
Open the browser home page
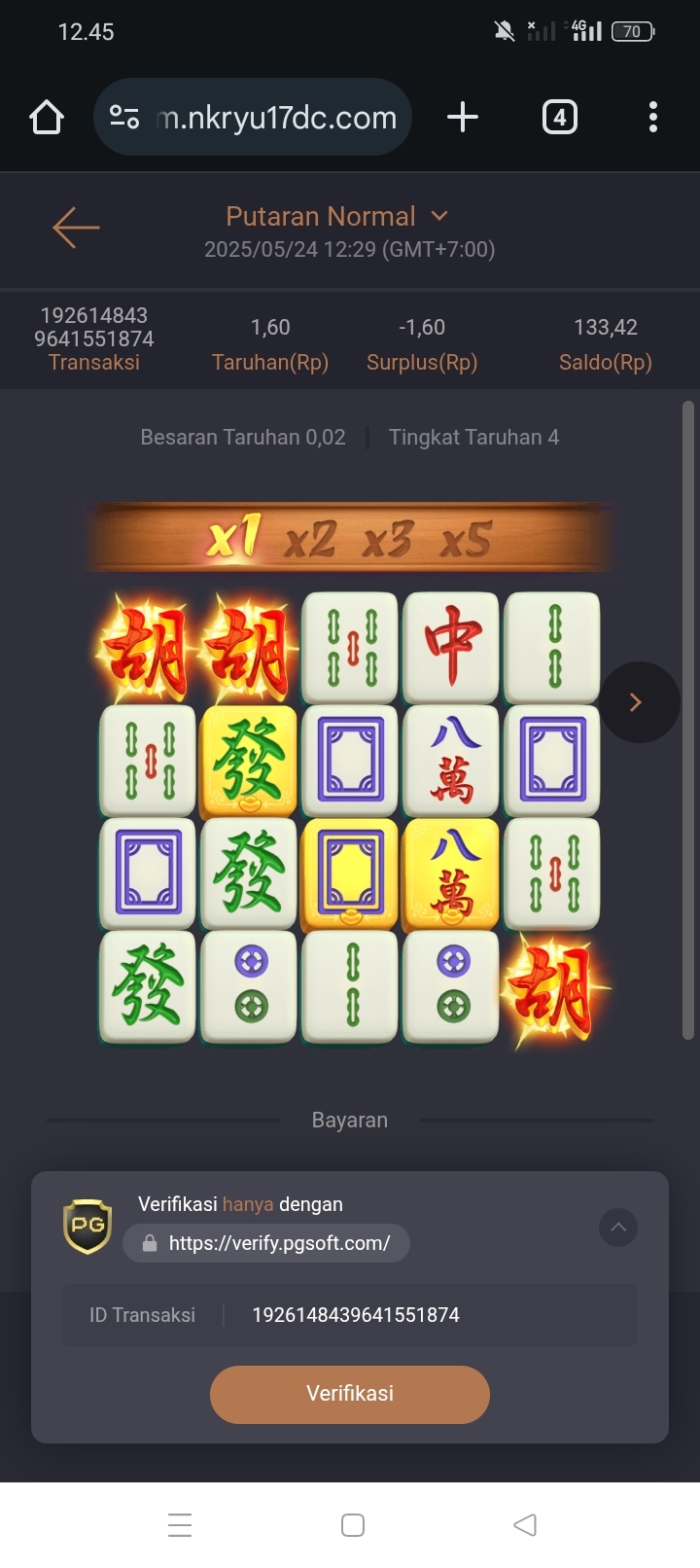47,118
